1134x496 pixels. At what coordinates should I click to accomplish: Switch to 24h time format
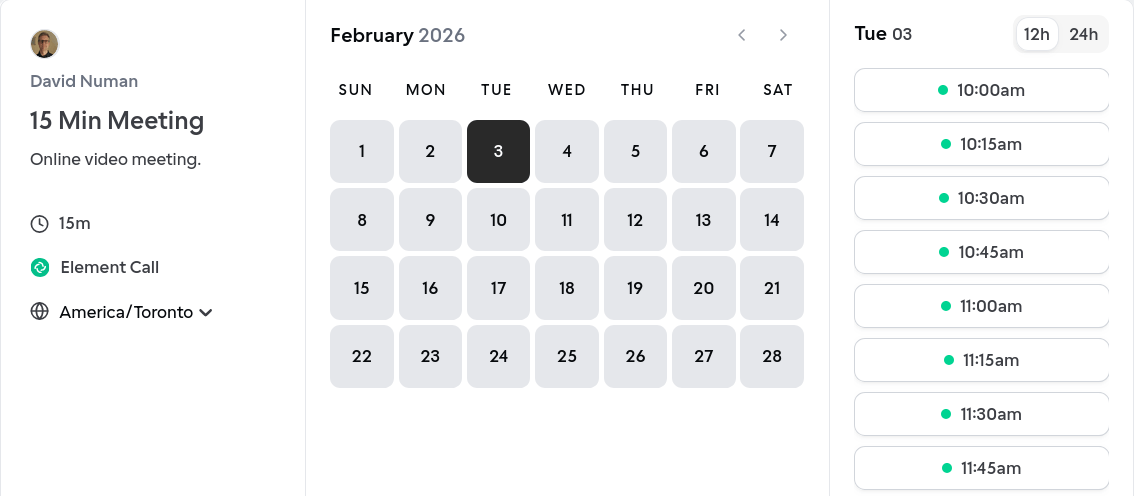pos(1083,34)
